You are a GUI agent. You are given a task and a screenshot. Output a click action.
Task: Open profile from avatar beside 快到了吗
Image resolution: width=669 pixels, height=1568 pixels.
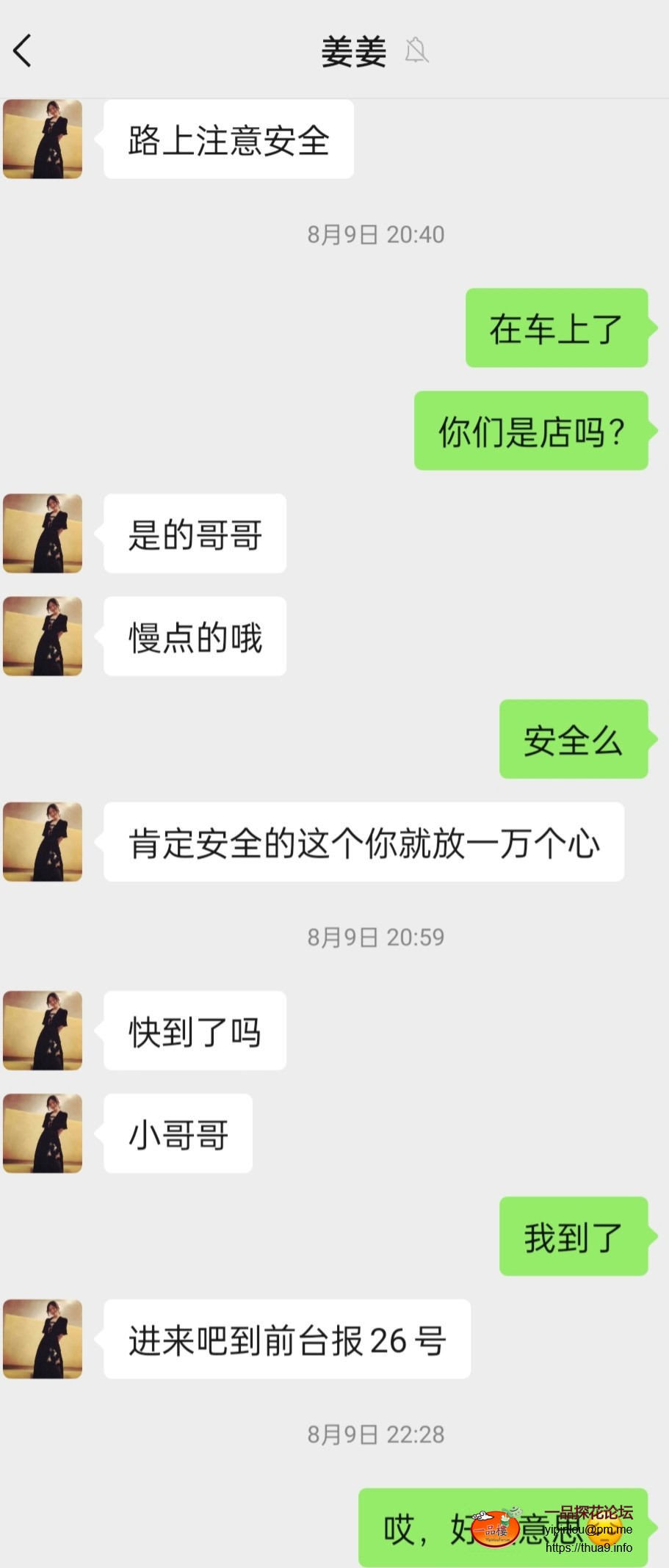[x=43, y=1031]
